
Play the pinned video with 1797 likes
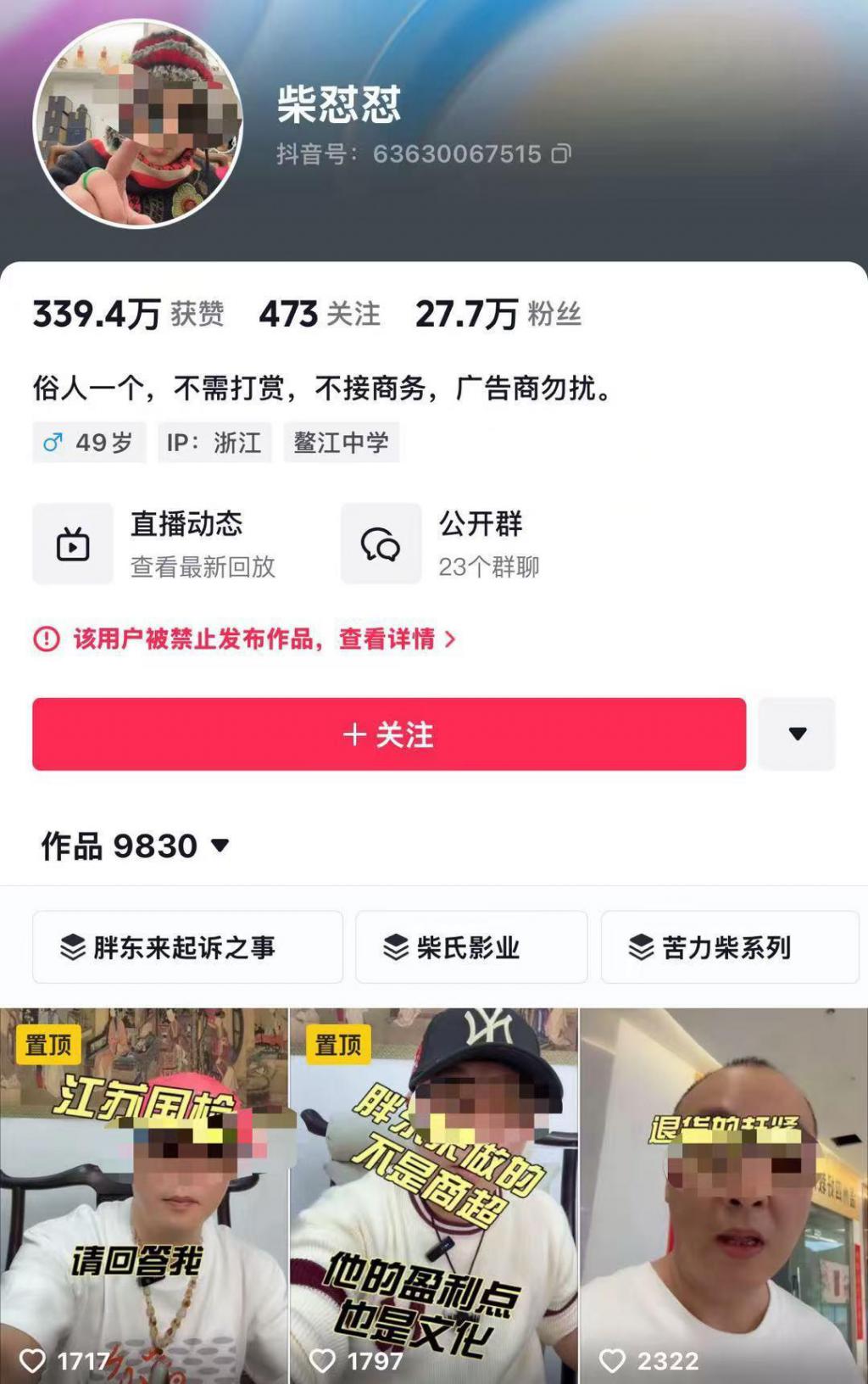[434, 1196]
